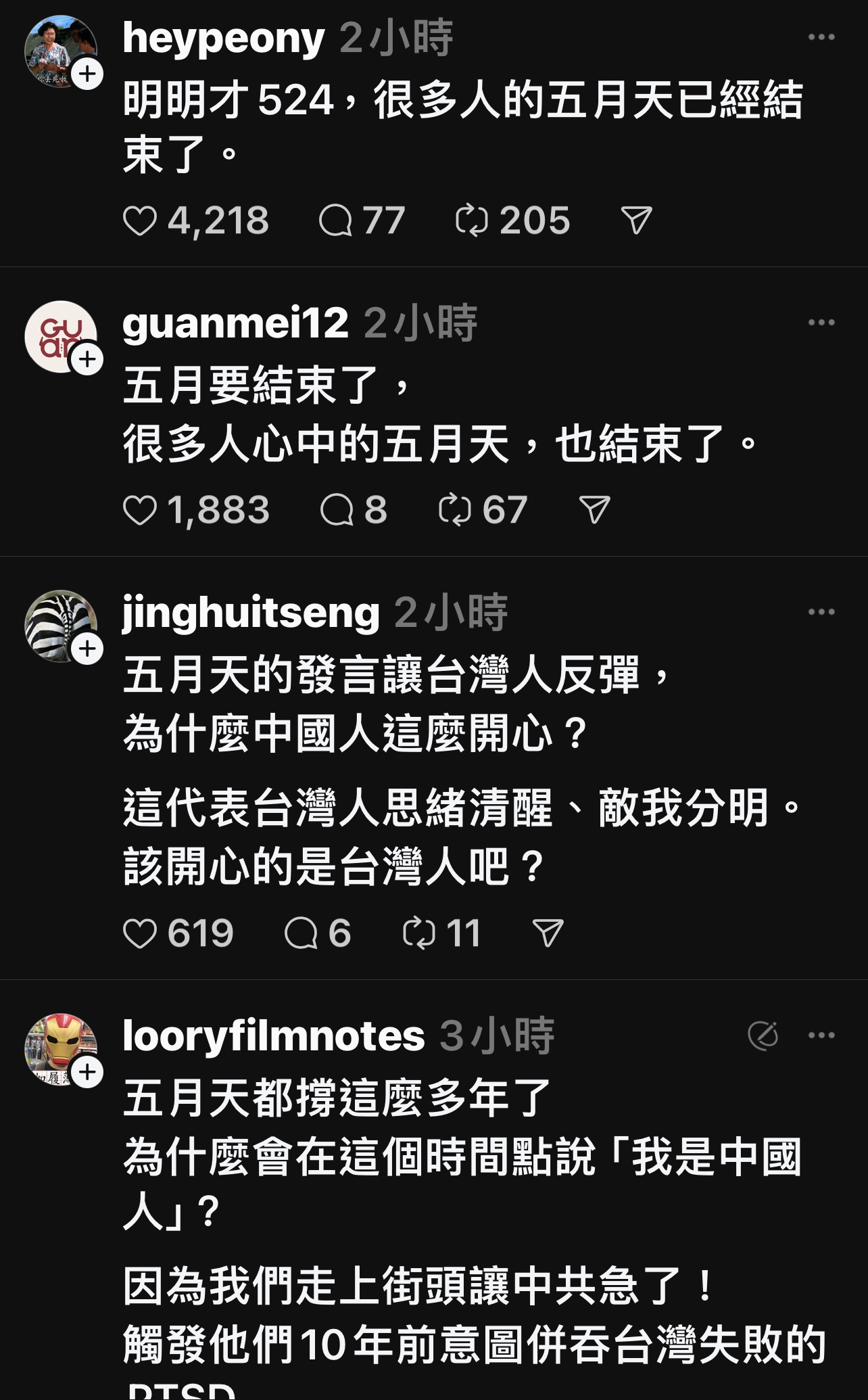
Task: Tap the edited indicator on looryfilmnotes' post
Action: point(763,1035)
